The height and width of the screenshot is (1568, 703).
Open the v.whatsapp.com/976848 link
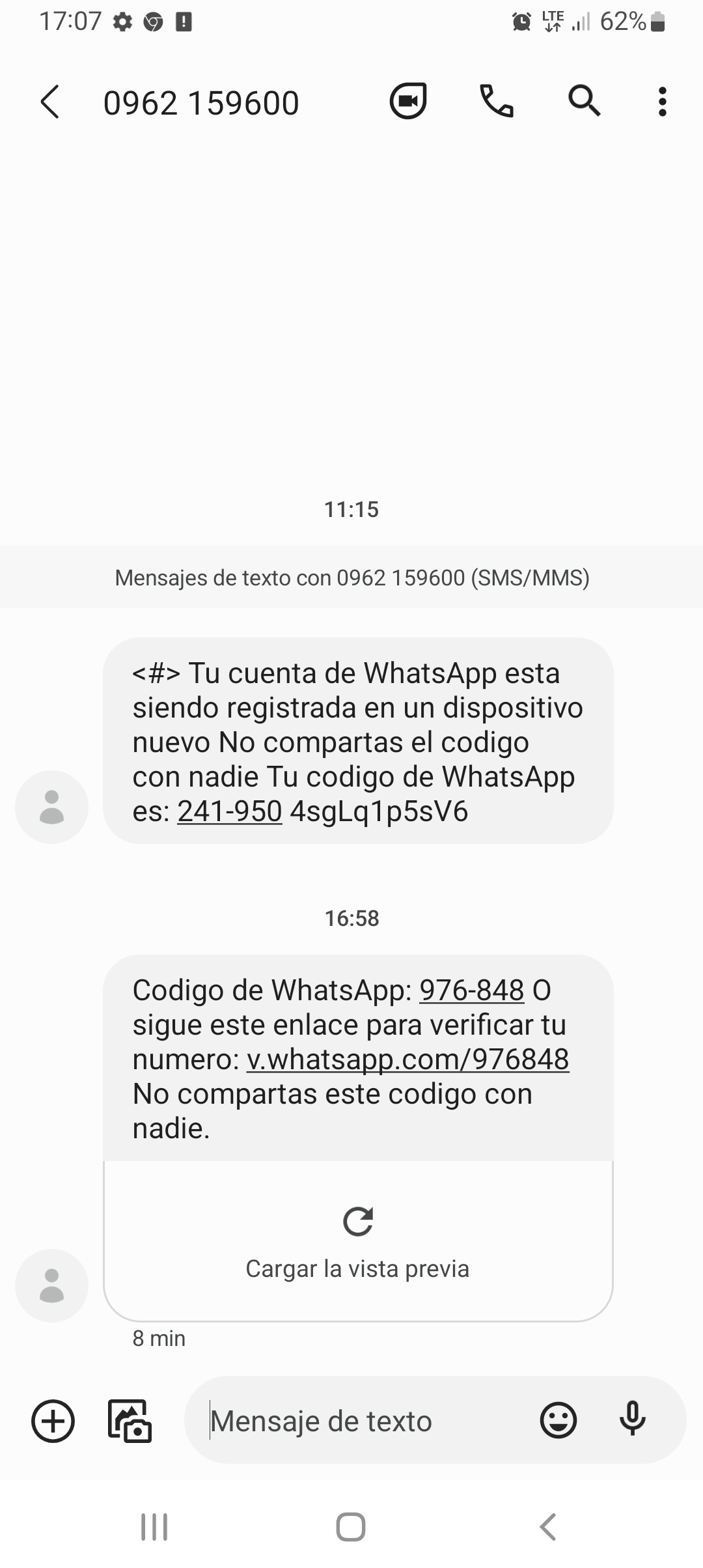408,1059
